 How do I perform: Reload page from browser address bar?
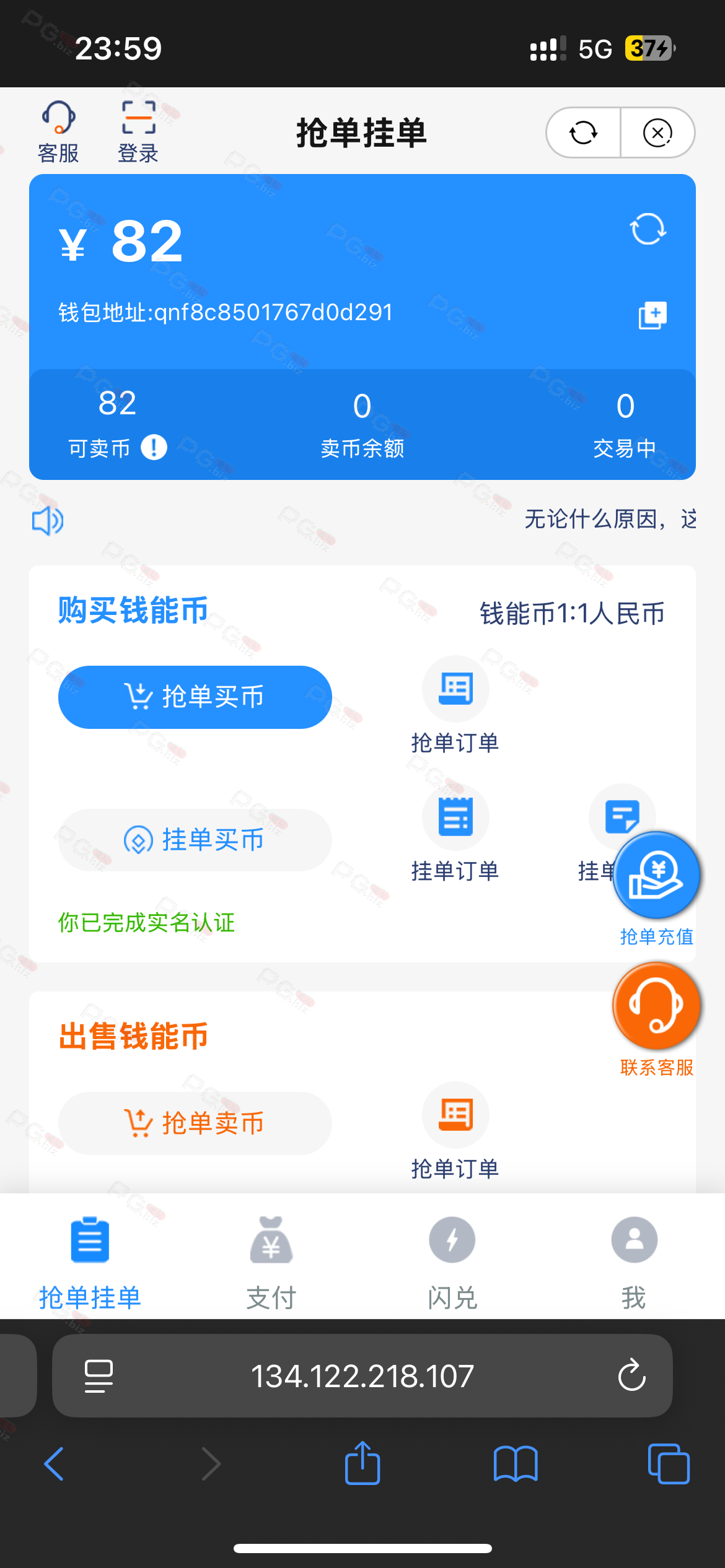tap(631, 1376)
